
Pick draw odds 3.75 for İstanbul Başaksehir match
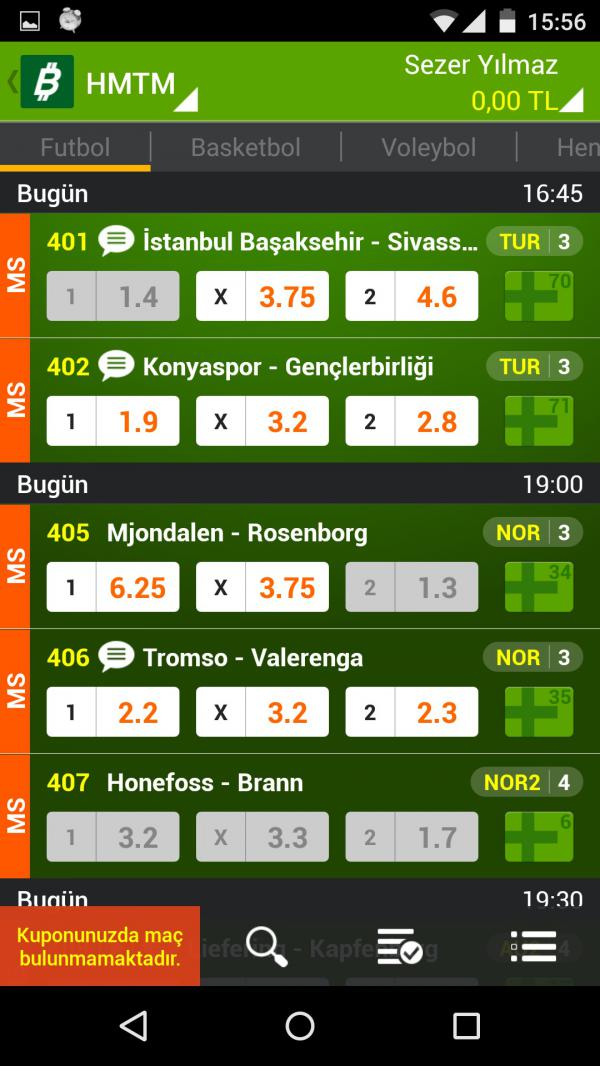coord(262,296)
